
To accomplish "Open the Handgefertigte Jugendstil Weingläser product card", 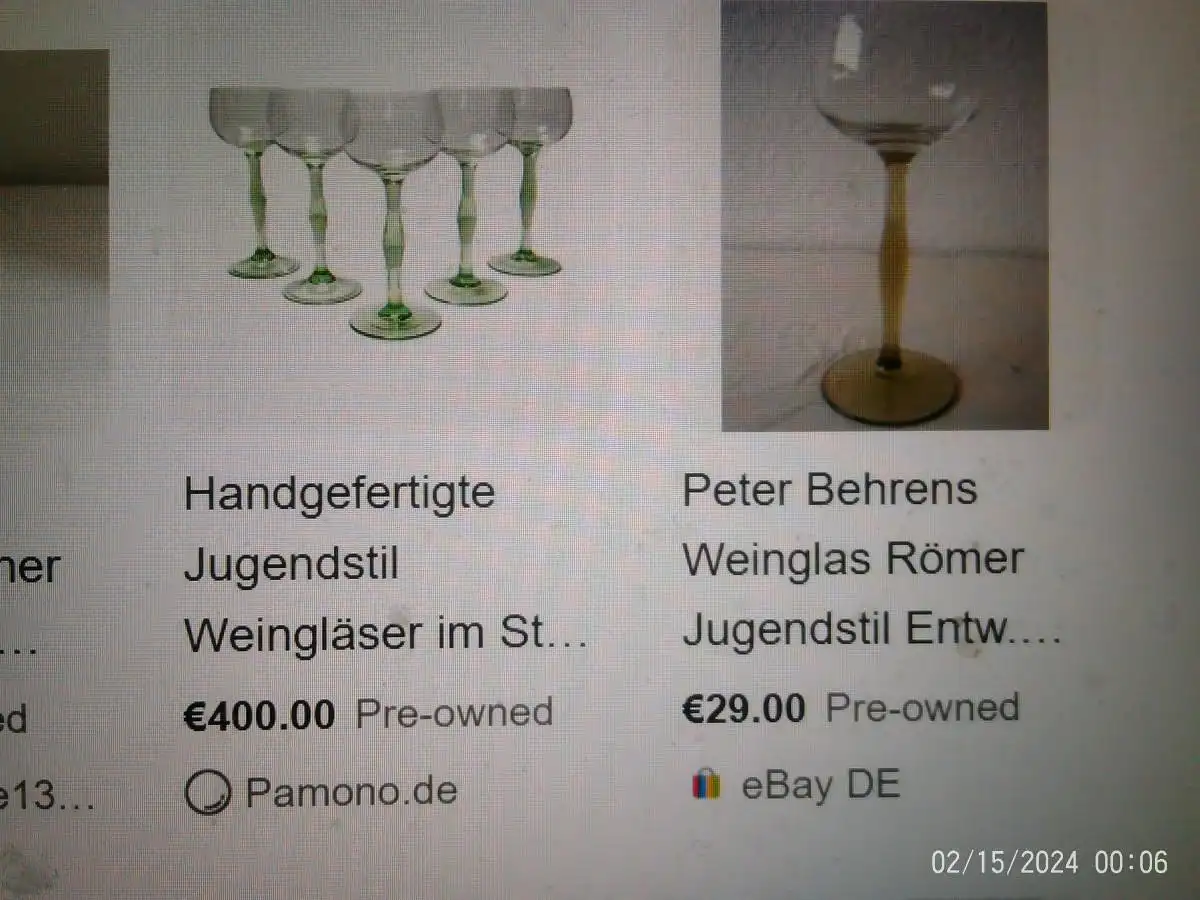I will (x=385, y=564).
